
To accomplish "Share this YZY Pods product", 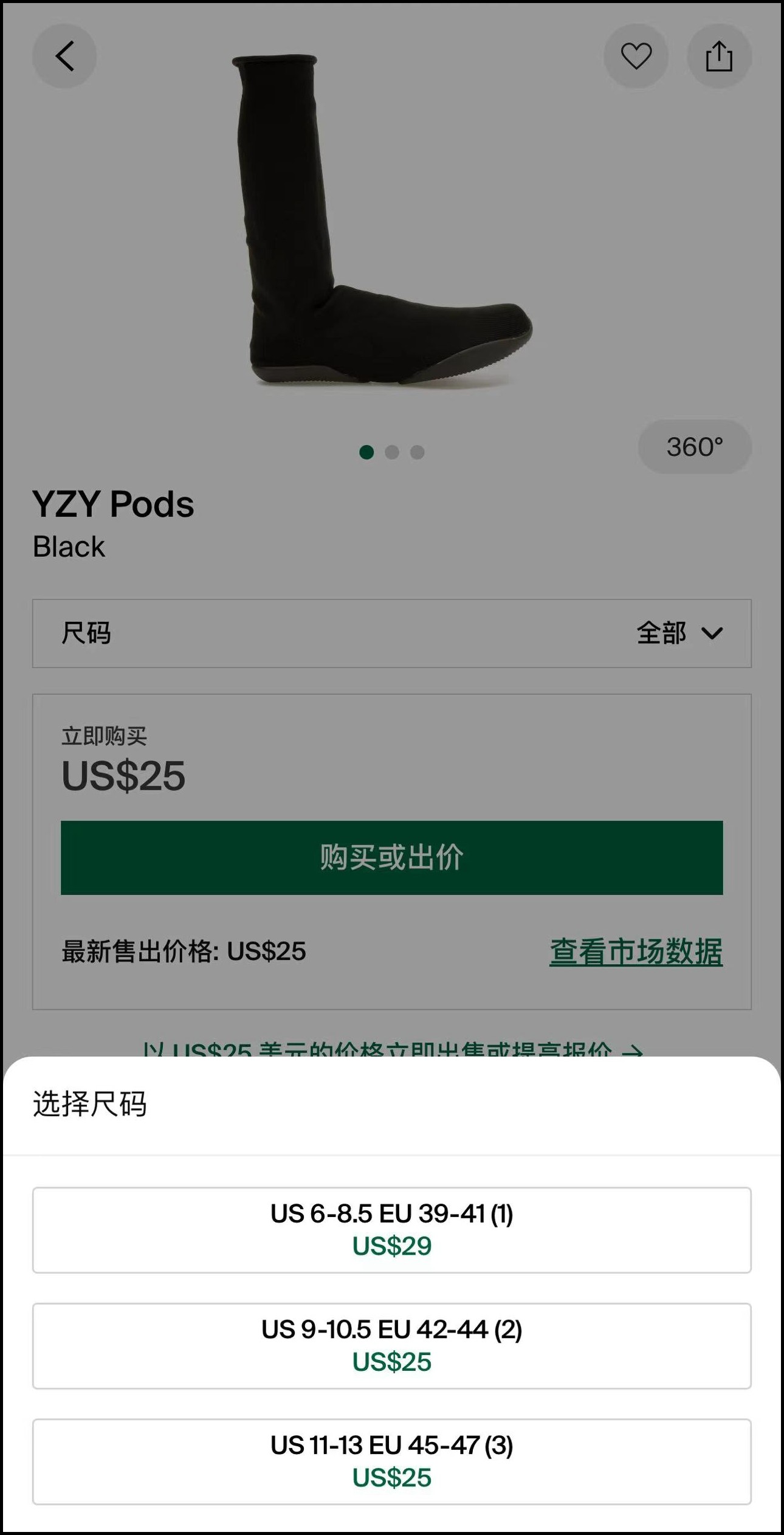I will [719, 57].
